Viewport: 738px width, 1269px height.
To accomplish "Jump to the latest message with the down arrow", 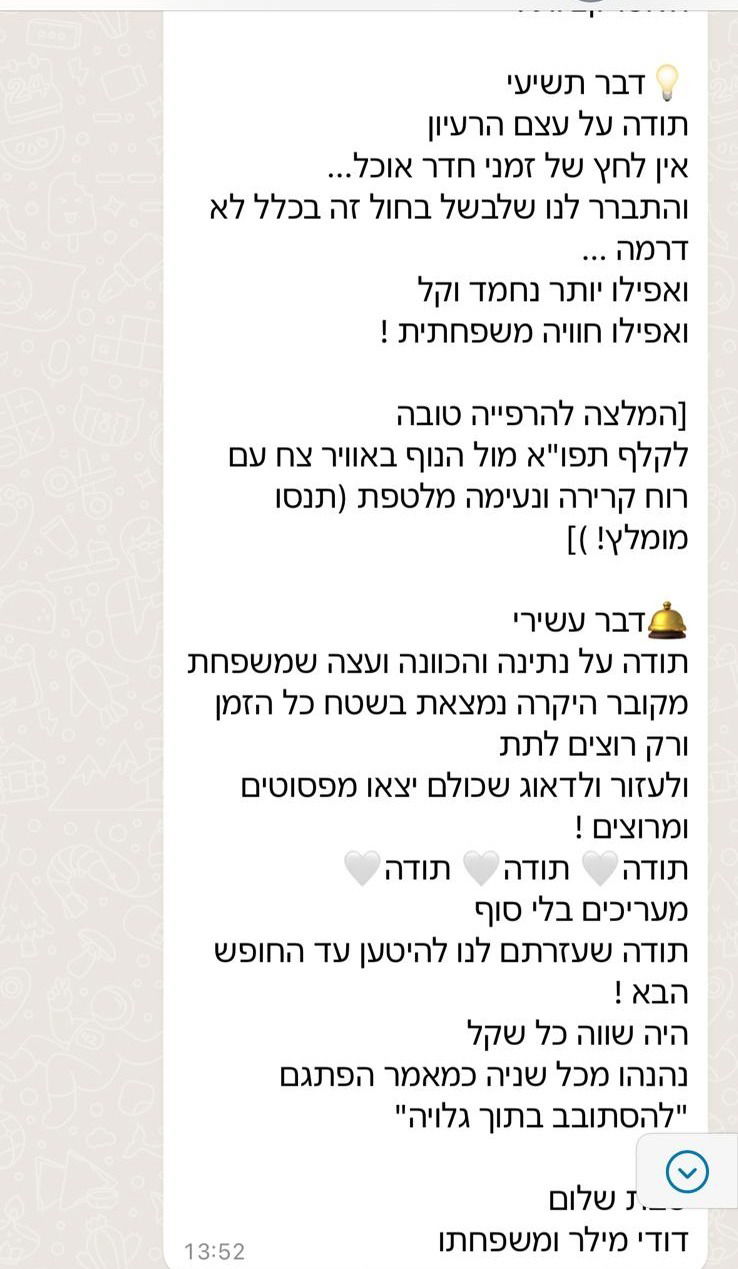I will coord(687,1171).
